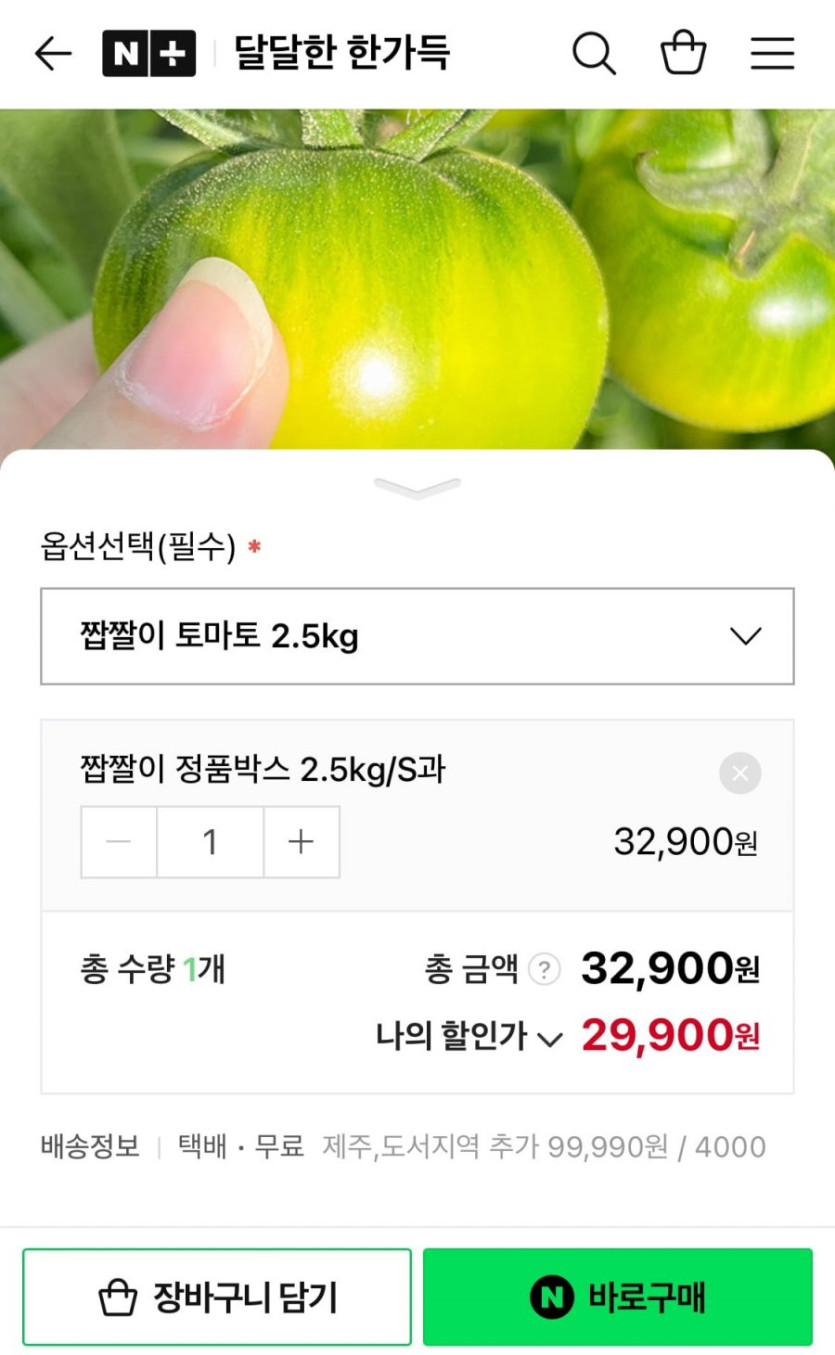Open the shopping basket icon
835x1355 pixels.
[684, 53]
